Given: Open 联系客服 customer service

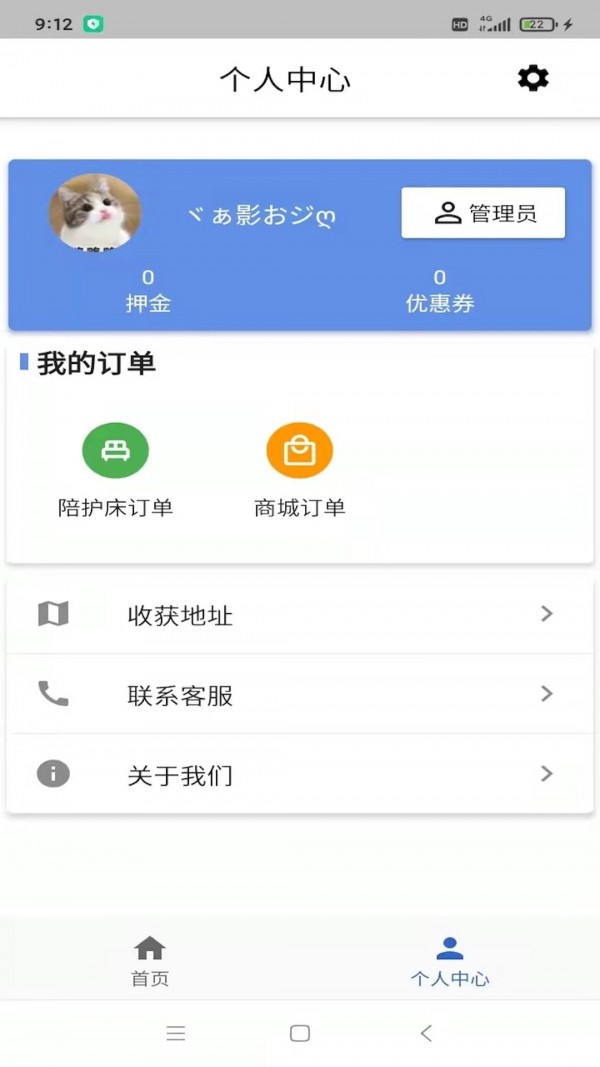Looking at the screenshot, I should pos(299,694).
